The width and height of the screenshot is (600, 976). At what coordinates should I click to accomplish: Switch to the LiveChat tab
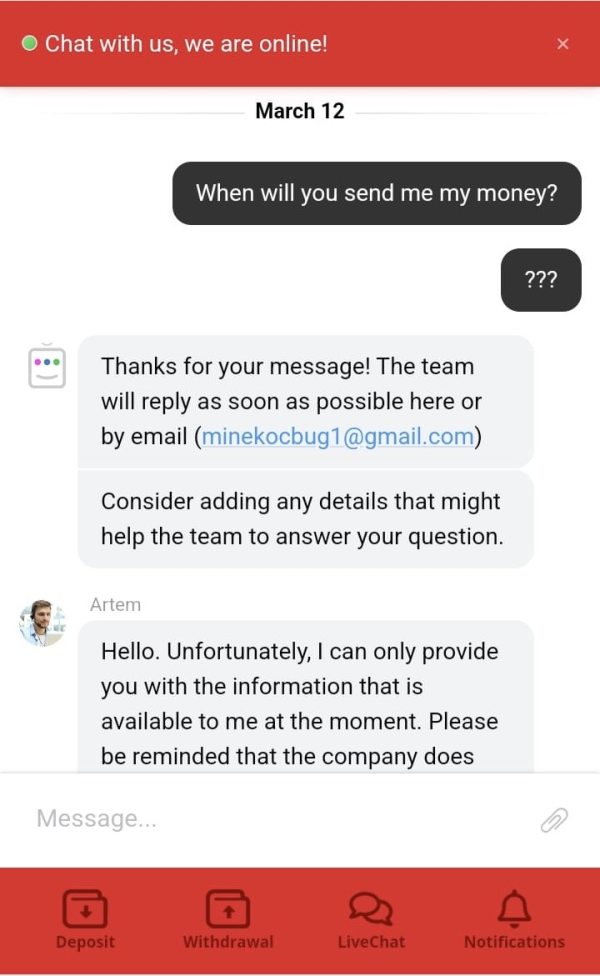[371, 919]
